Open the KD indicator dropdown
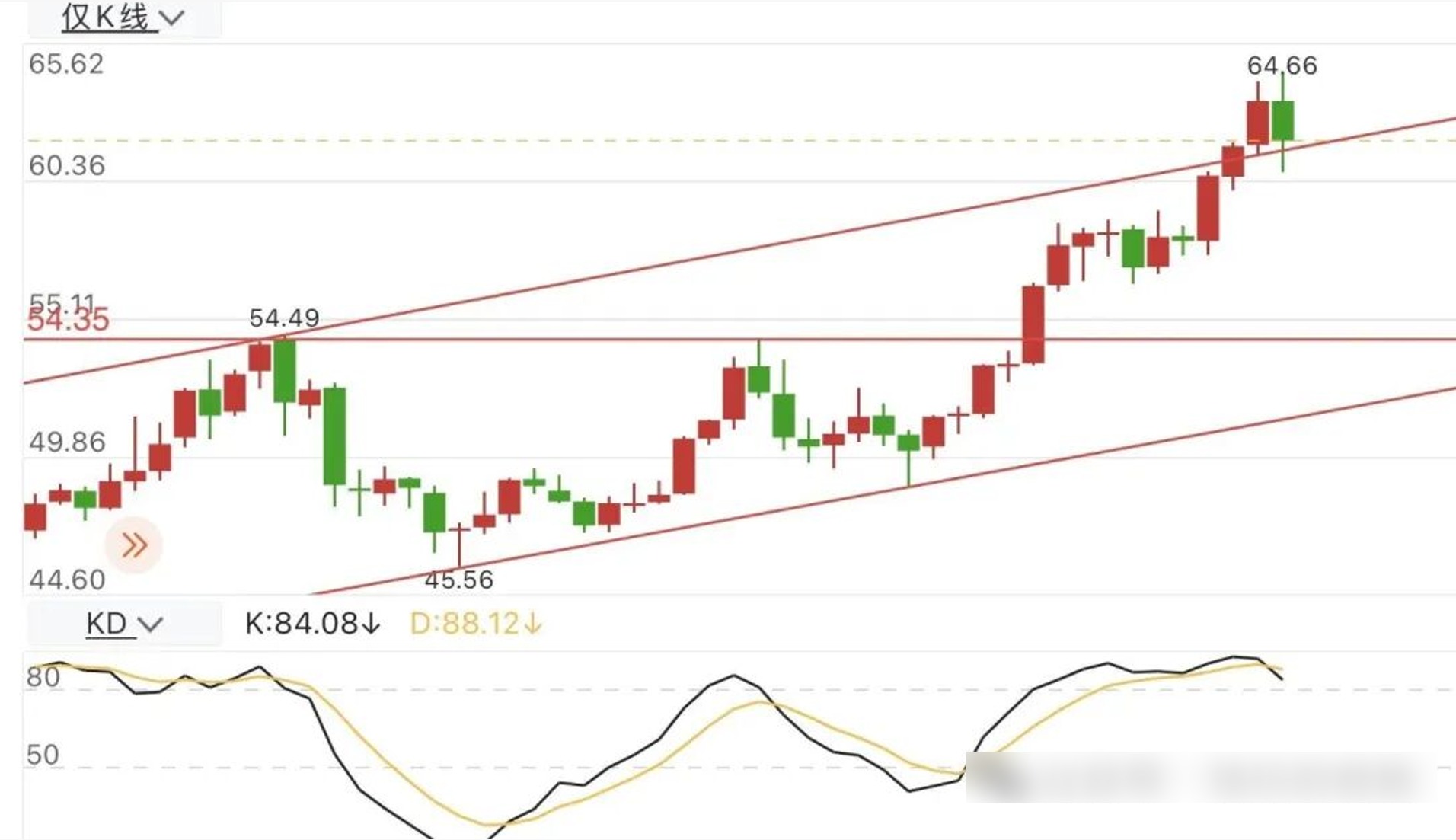Viewport: 1456px width, 840px height. pyautogui.click(x=124, y=624)
